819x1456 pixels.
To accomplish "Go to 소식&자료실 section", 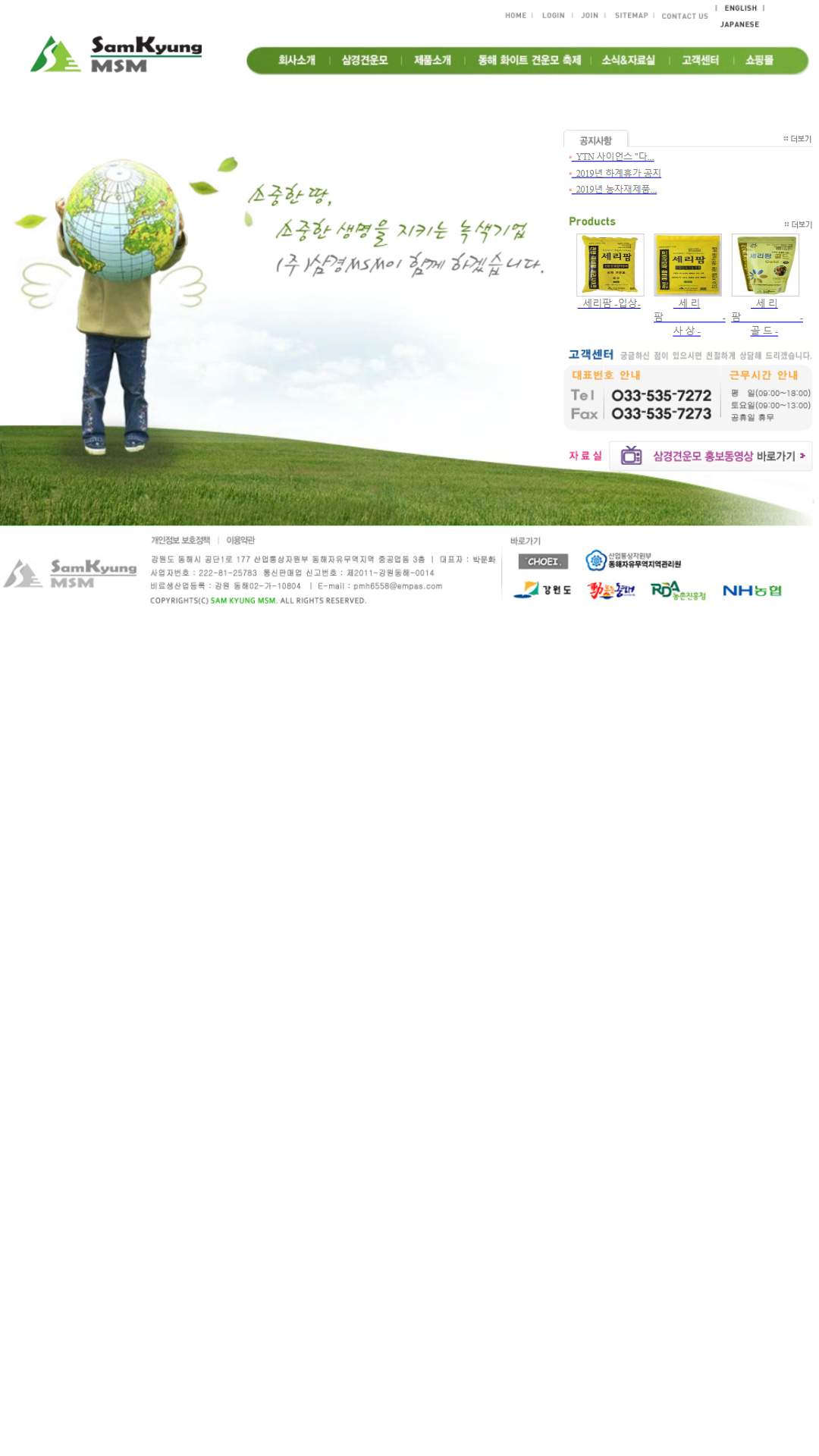I will 628,60.
